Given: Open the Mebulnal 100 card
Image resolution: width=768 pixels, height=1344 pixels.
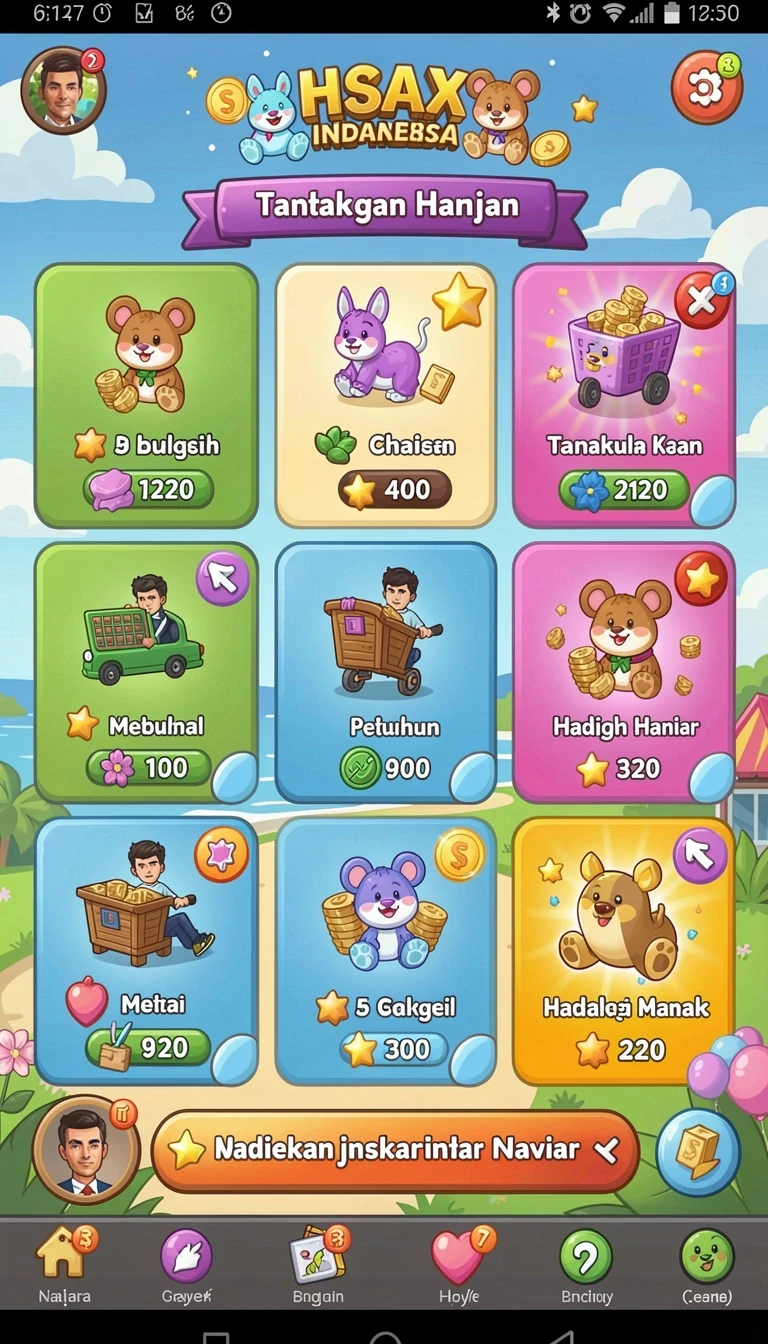Looking at the screenshot, I should point(146,672).
